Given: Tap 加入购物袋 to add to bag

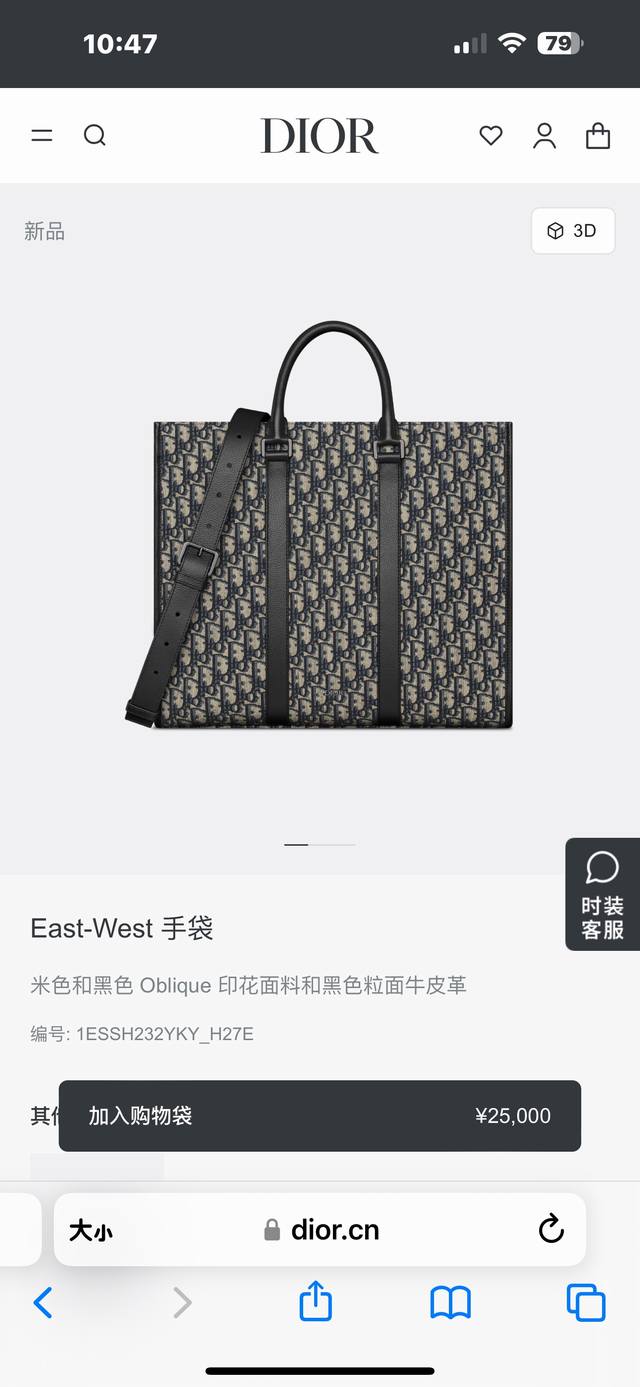Looking at the screenshot, I should tap(319, 1116).
